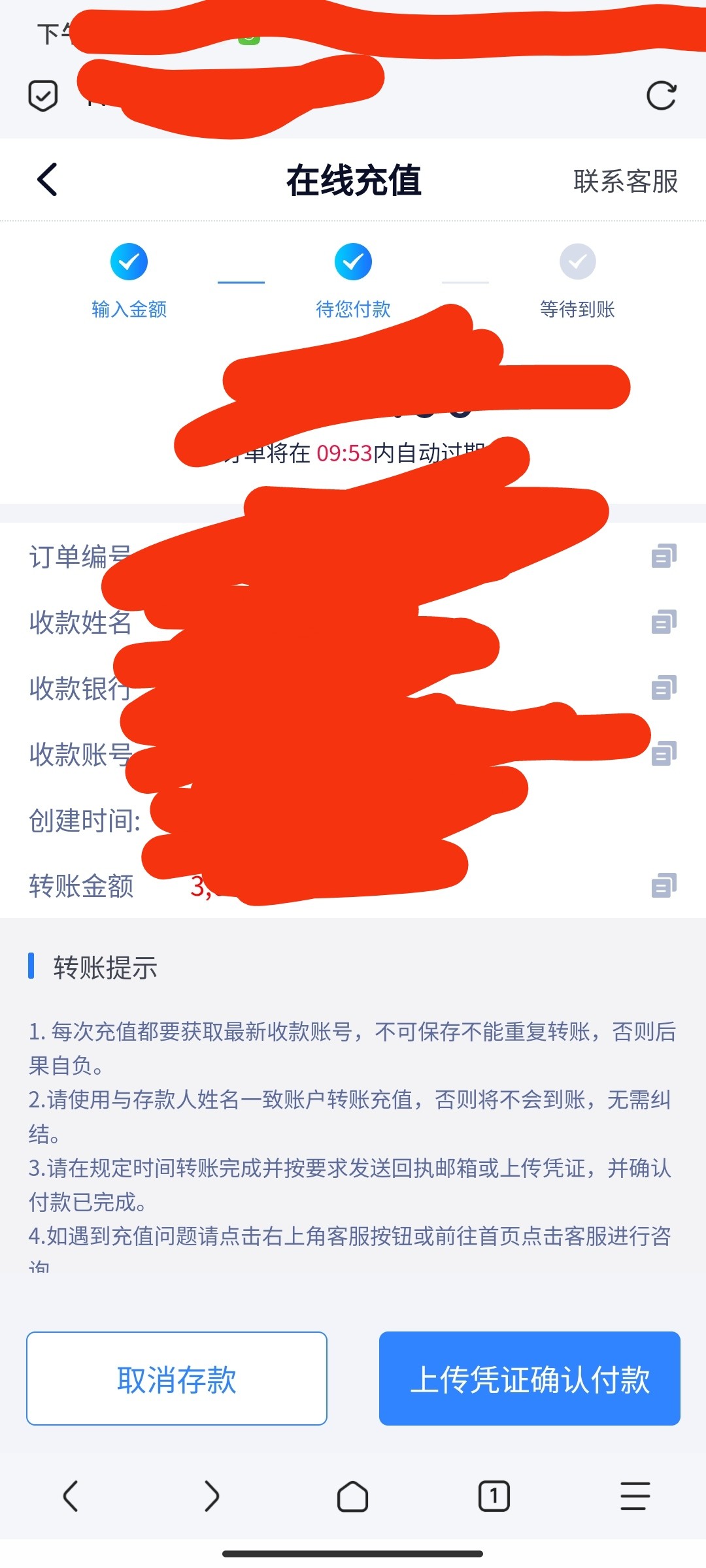Navigate back using the browser toolbar
The height and width of the screenshot is (1568, 706).
pyautogui.click(x=71, y=1495)
